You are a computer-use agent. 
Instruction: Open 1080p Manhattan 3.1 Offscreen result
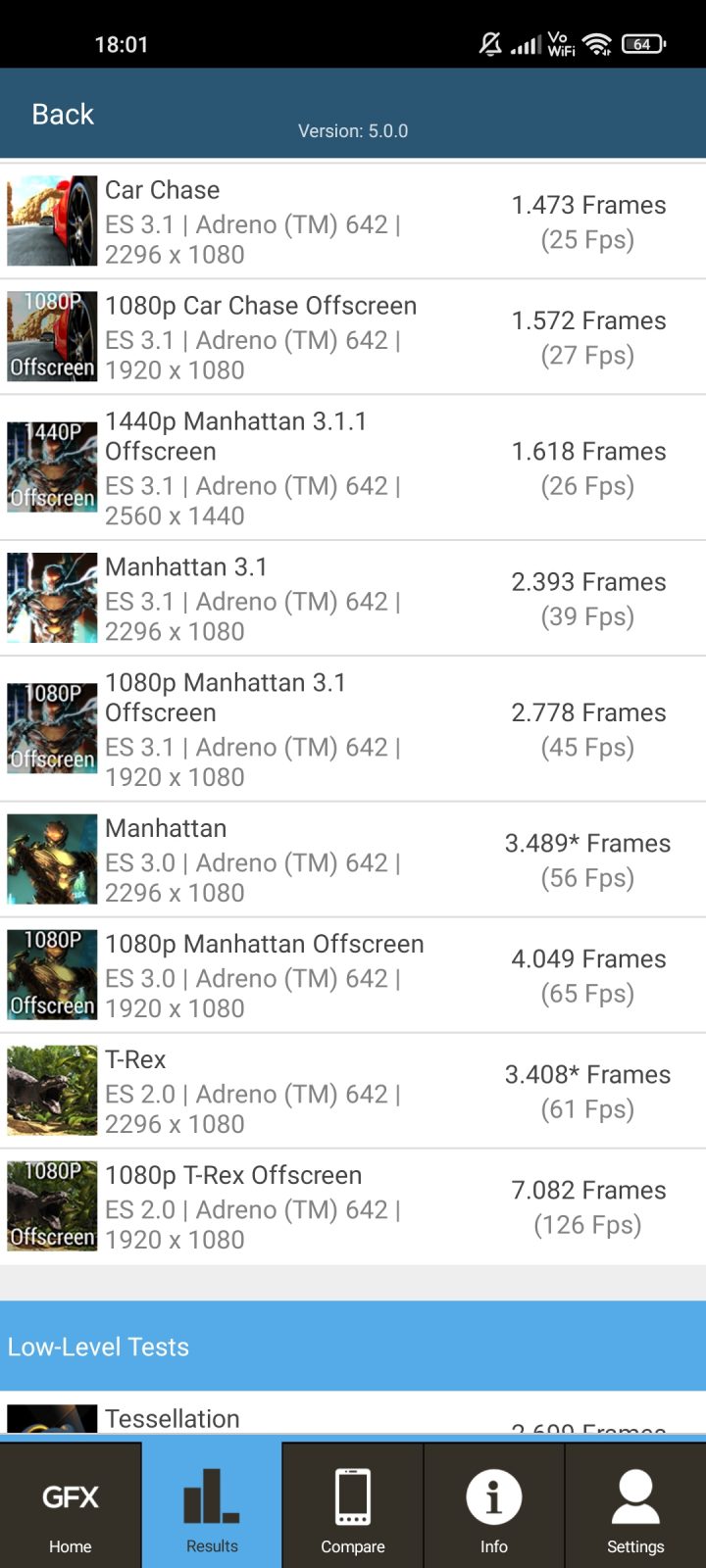(353, 729)
